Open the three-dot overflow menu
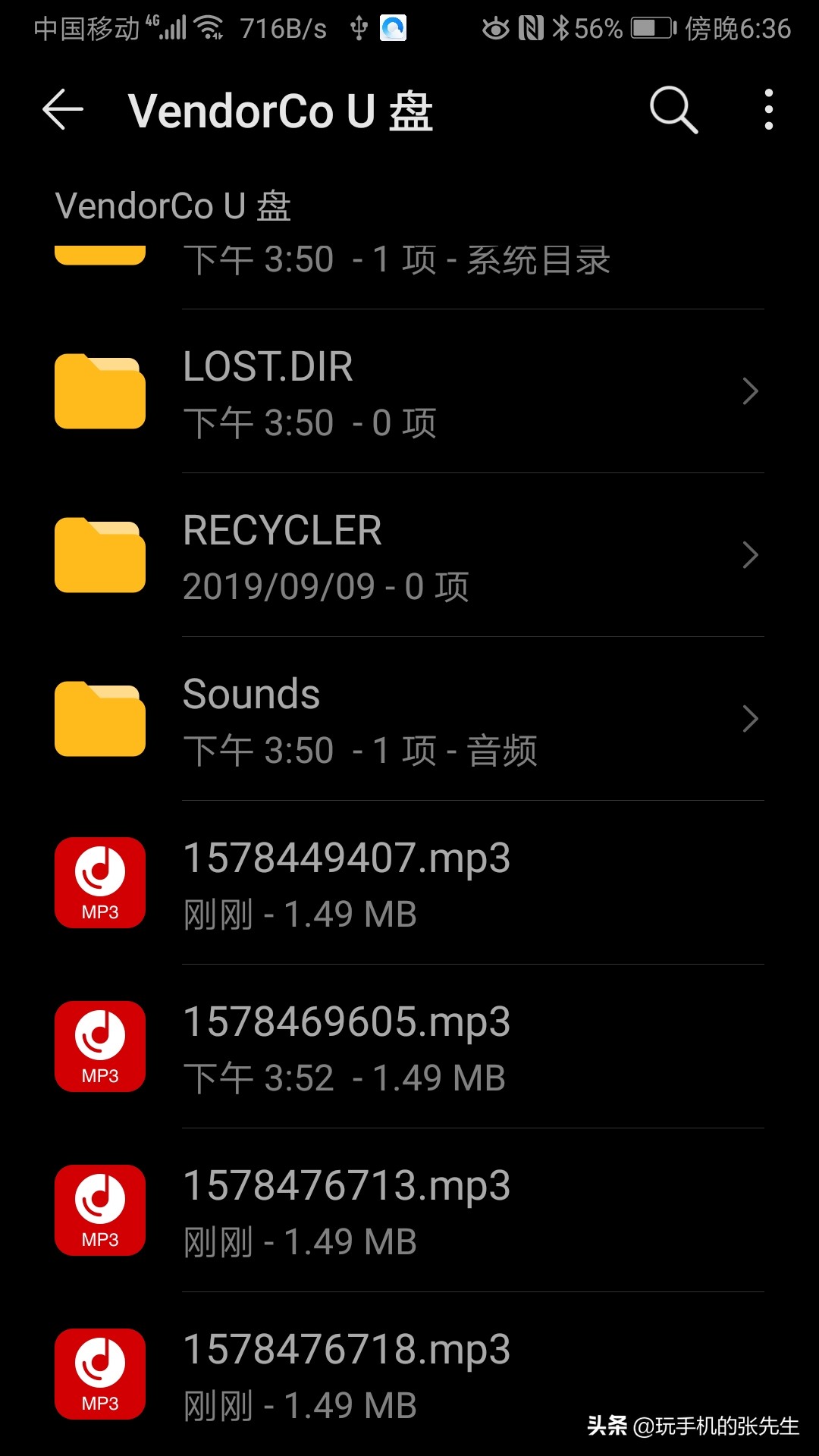 click(x=768, y=109)
